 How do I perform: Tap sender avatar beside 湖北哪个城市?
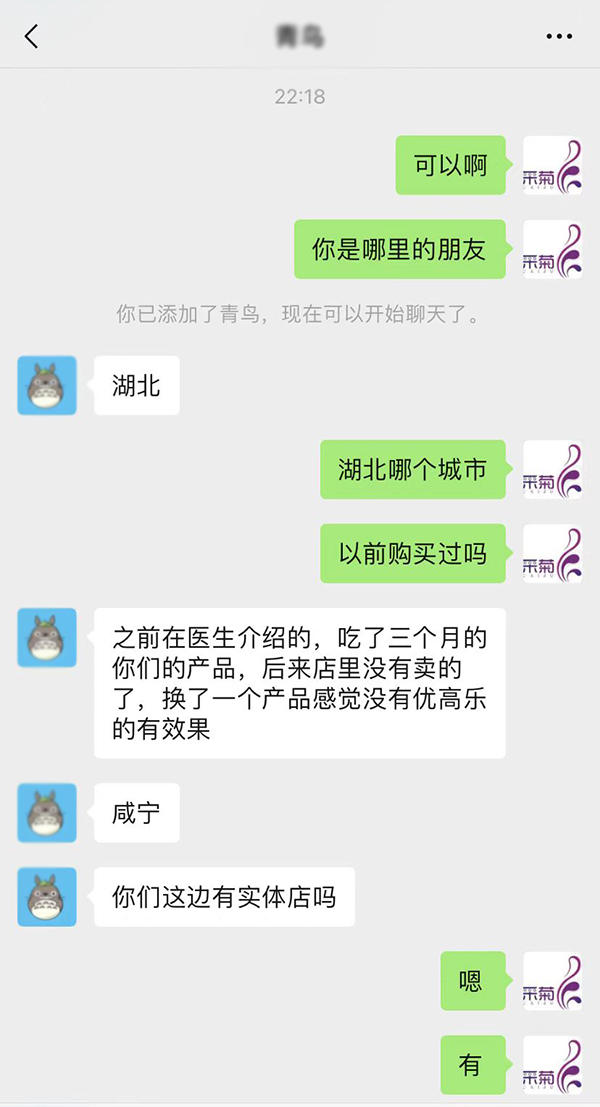552,469
